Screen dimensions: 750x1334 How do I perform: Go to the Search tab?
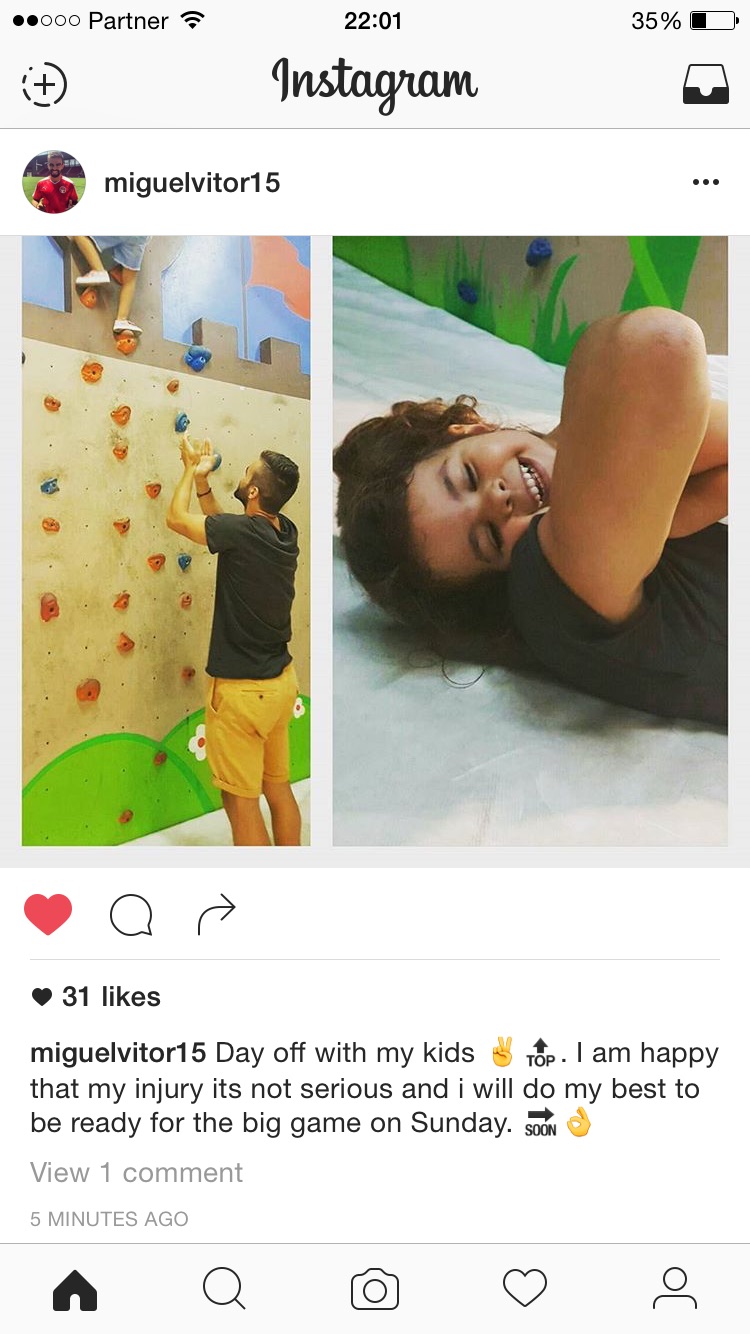point(224,1289)
